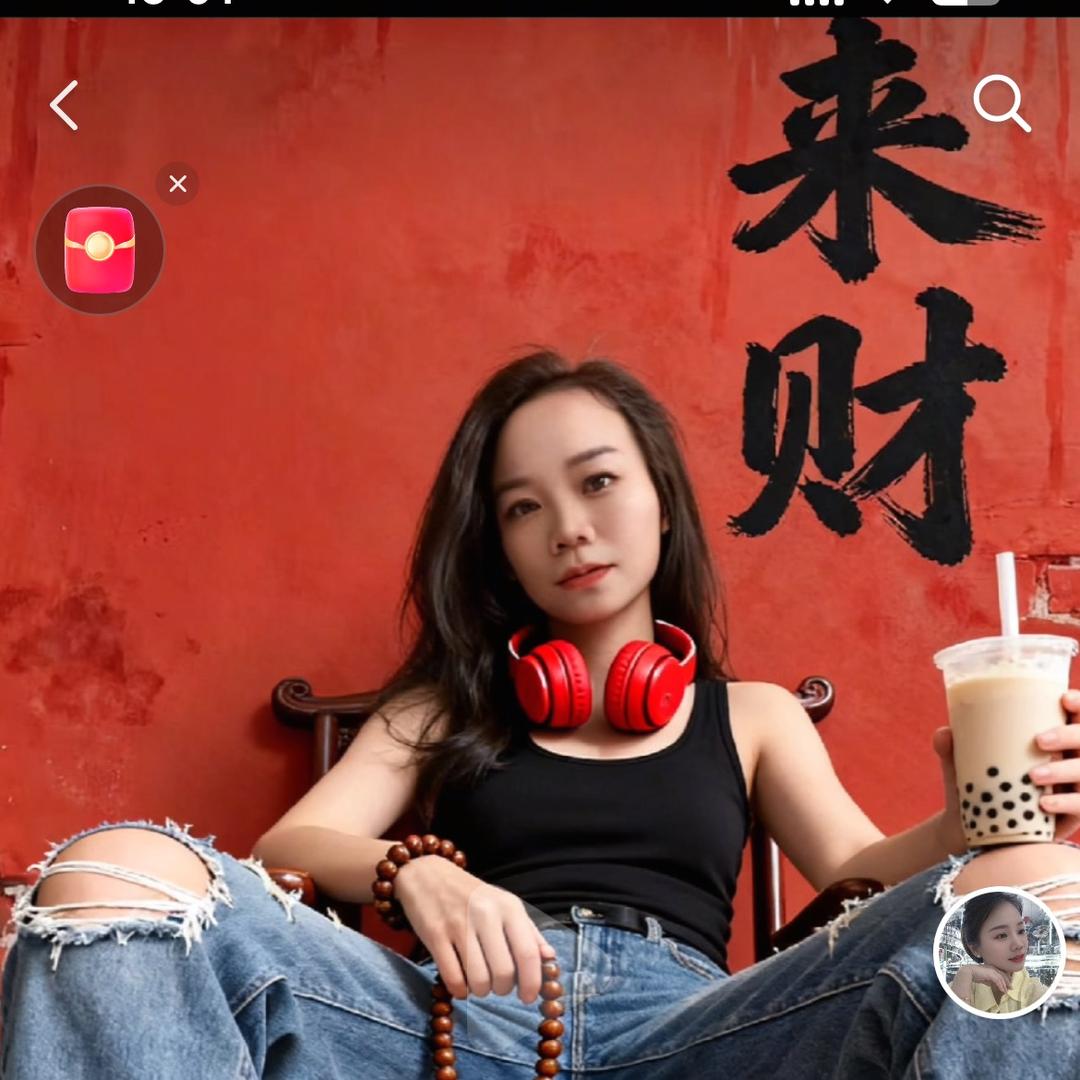Viewport: 1080px width, 1080px height.
Task: Go back using the top-left arrow
Action: (65, 105)
